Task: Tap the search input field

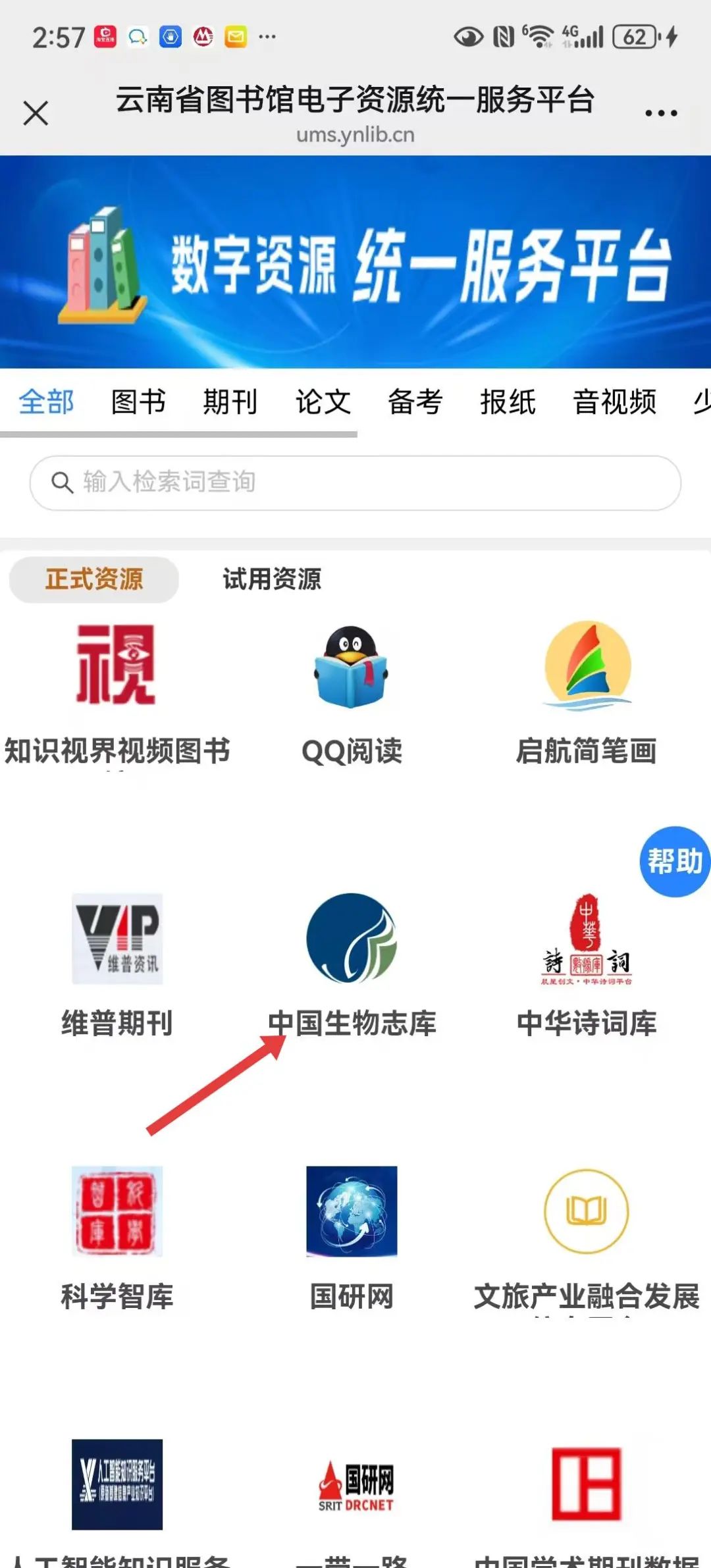Action: click(355, 482)
